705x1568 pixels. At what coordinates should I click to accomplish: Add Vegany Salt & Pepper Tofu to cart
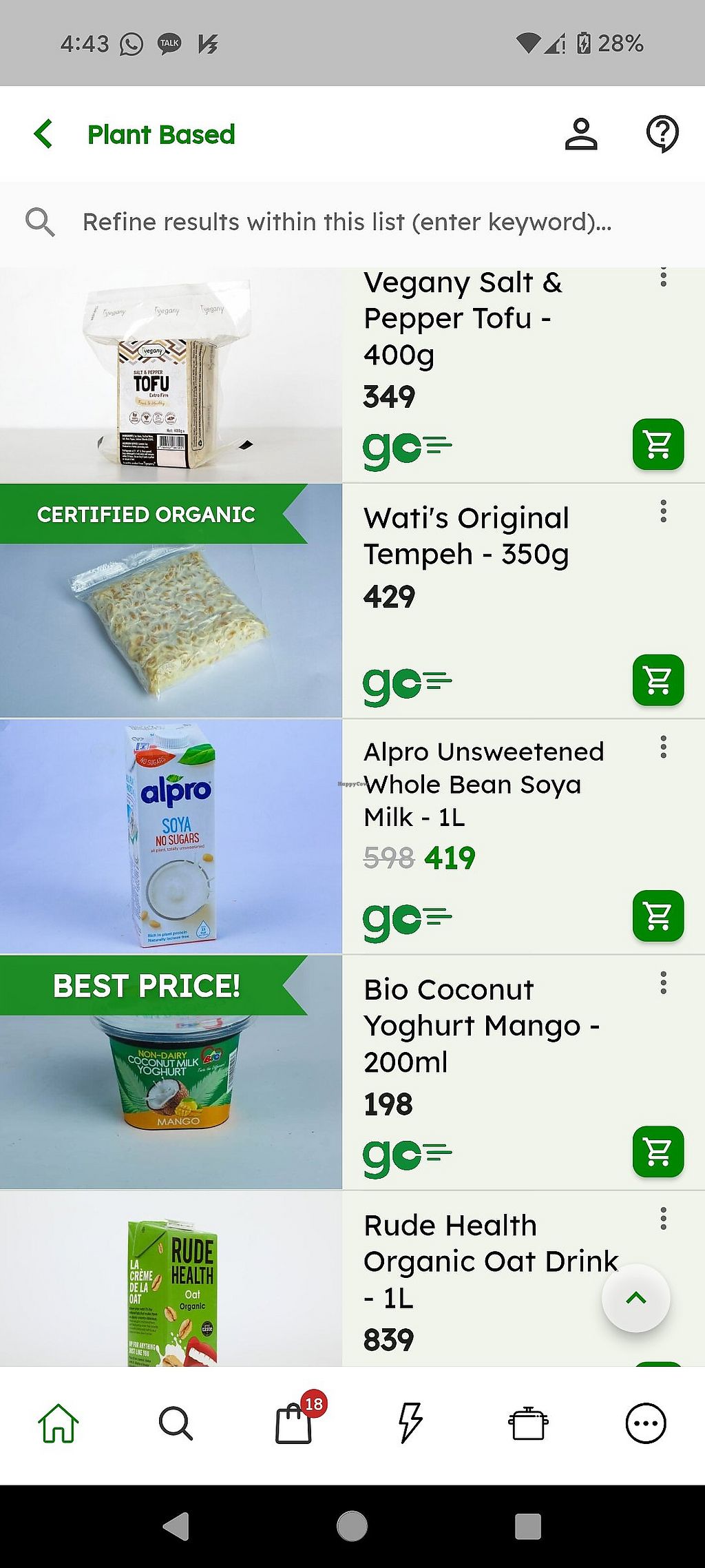657,444
